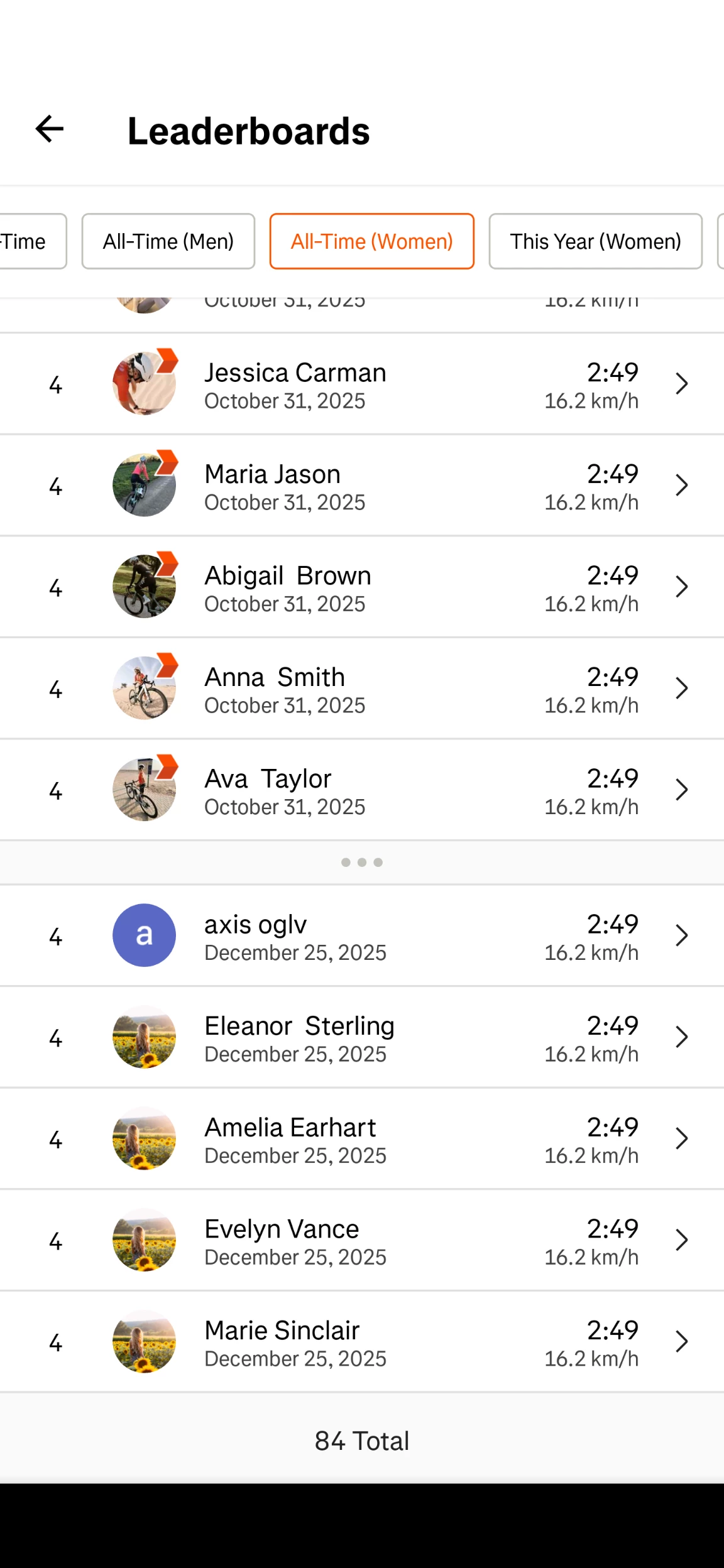Switch to This Year (Women) leaderboard
This screenshot has height=1568, width=724.
pyautogui.click(x=595, y=241)
